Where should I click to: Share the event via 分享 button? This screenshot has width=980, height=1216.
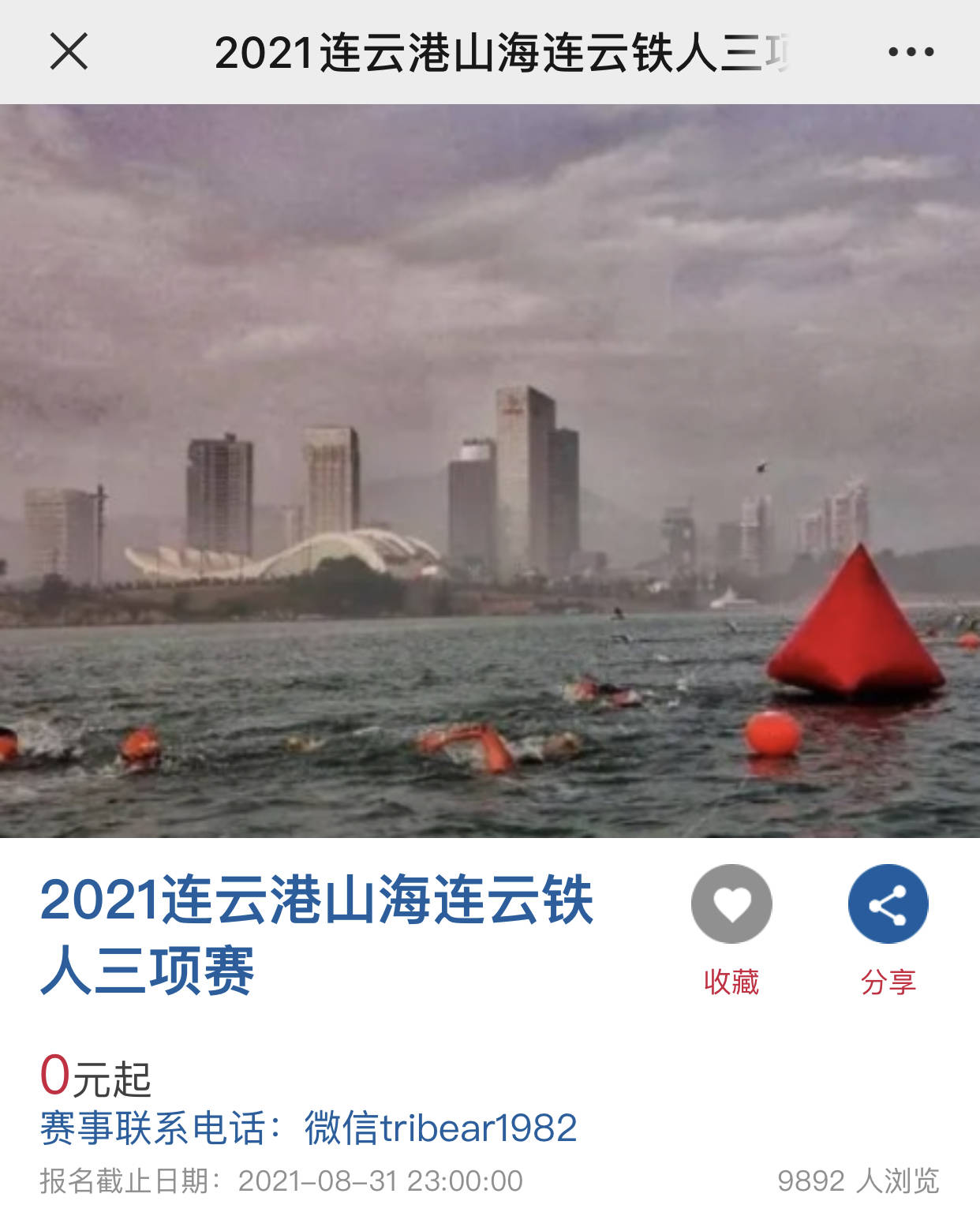888,904
